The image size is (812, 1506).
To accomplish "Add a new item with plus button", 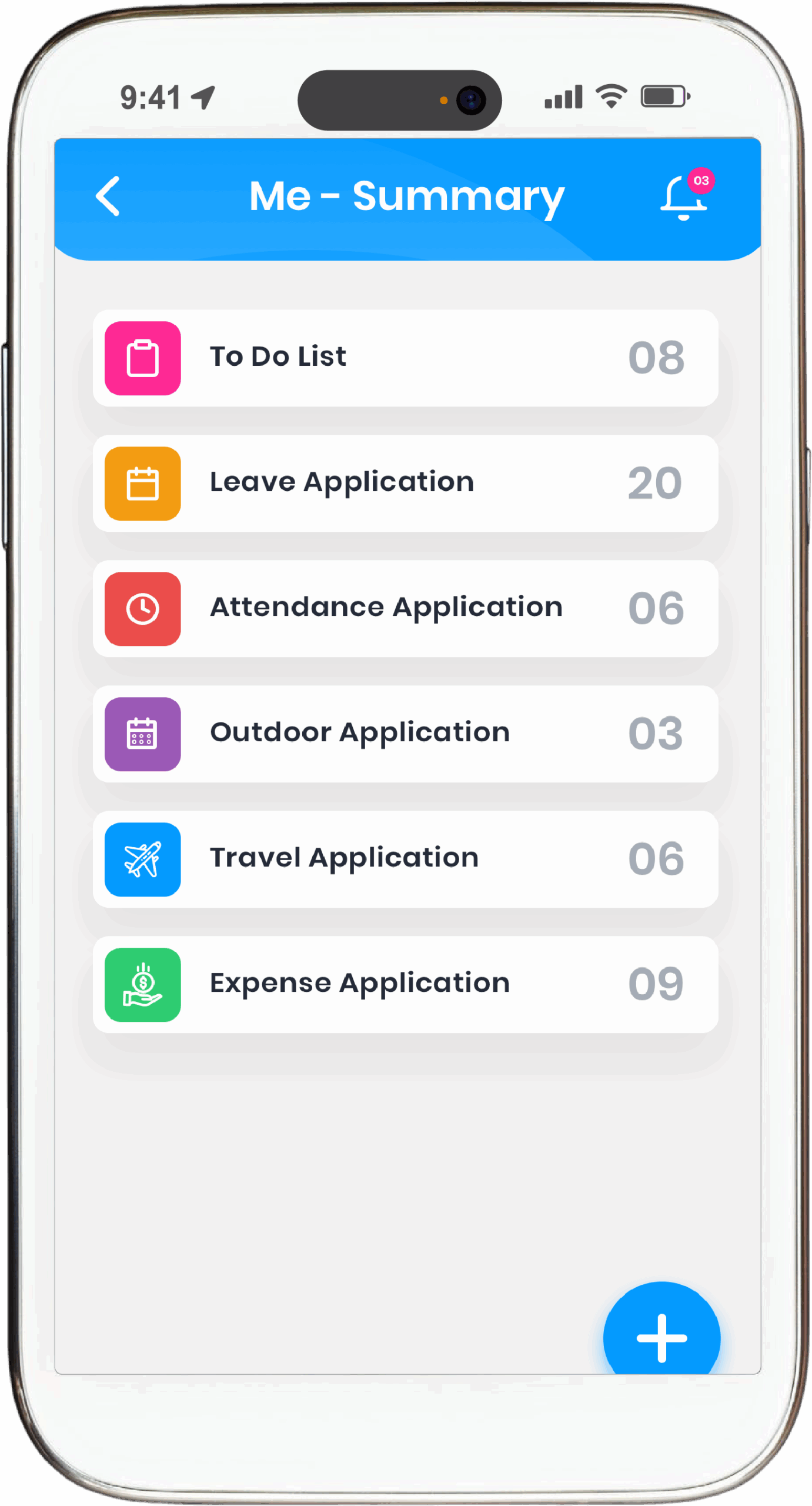I will [x=661, y=1337].
